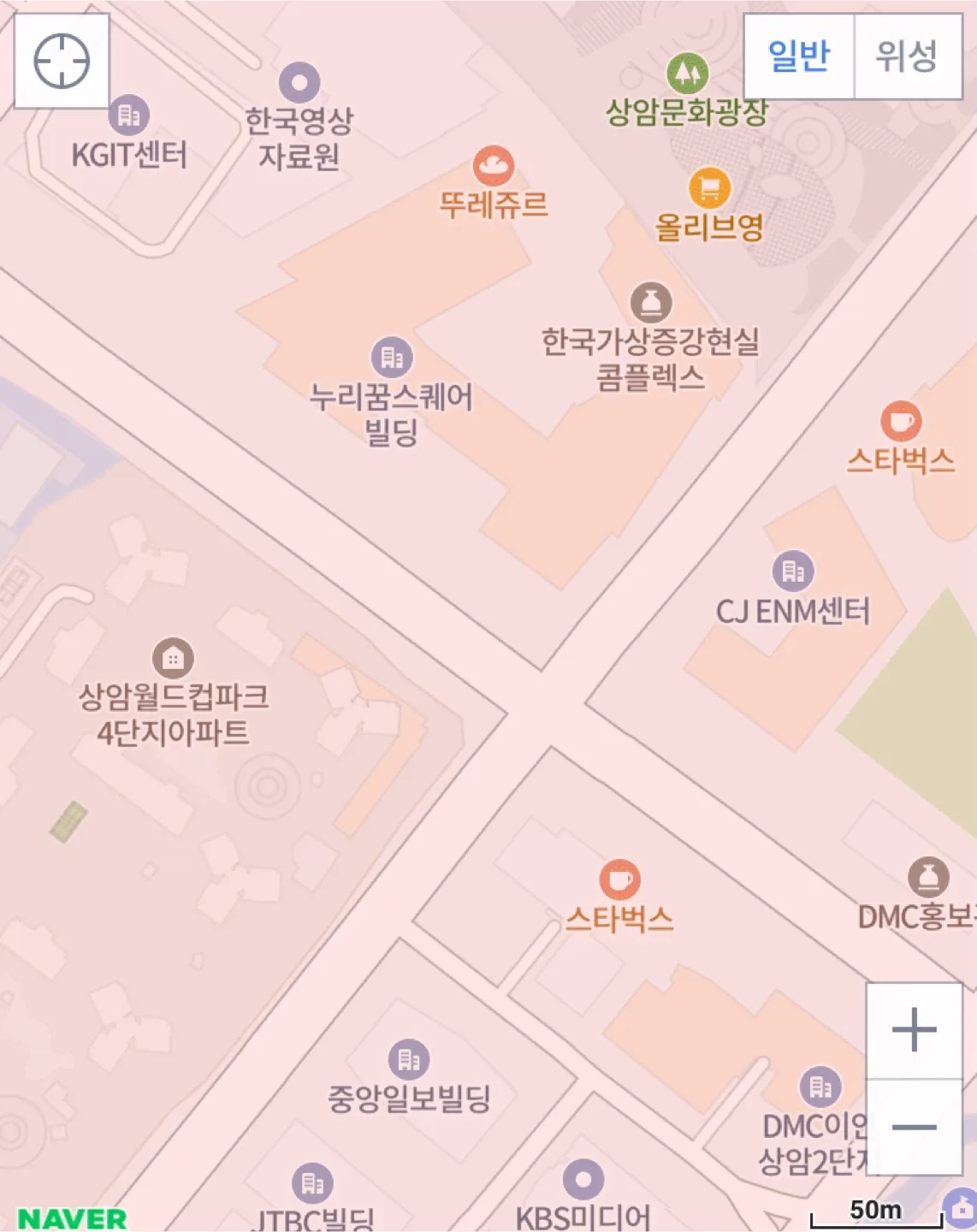
Task: Tap the 상암문화광장 park marker
Action: click(x=687, y=74)
